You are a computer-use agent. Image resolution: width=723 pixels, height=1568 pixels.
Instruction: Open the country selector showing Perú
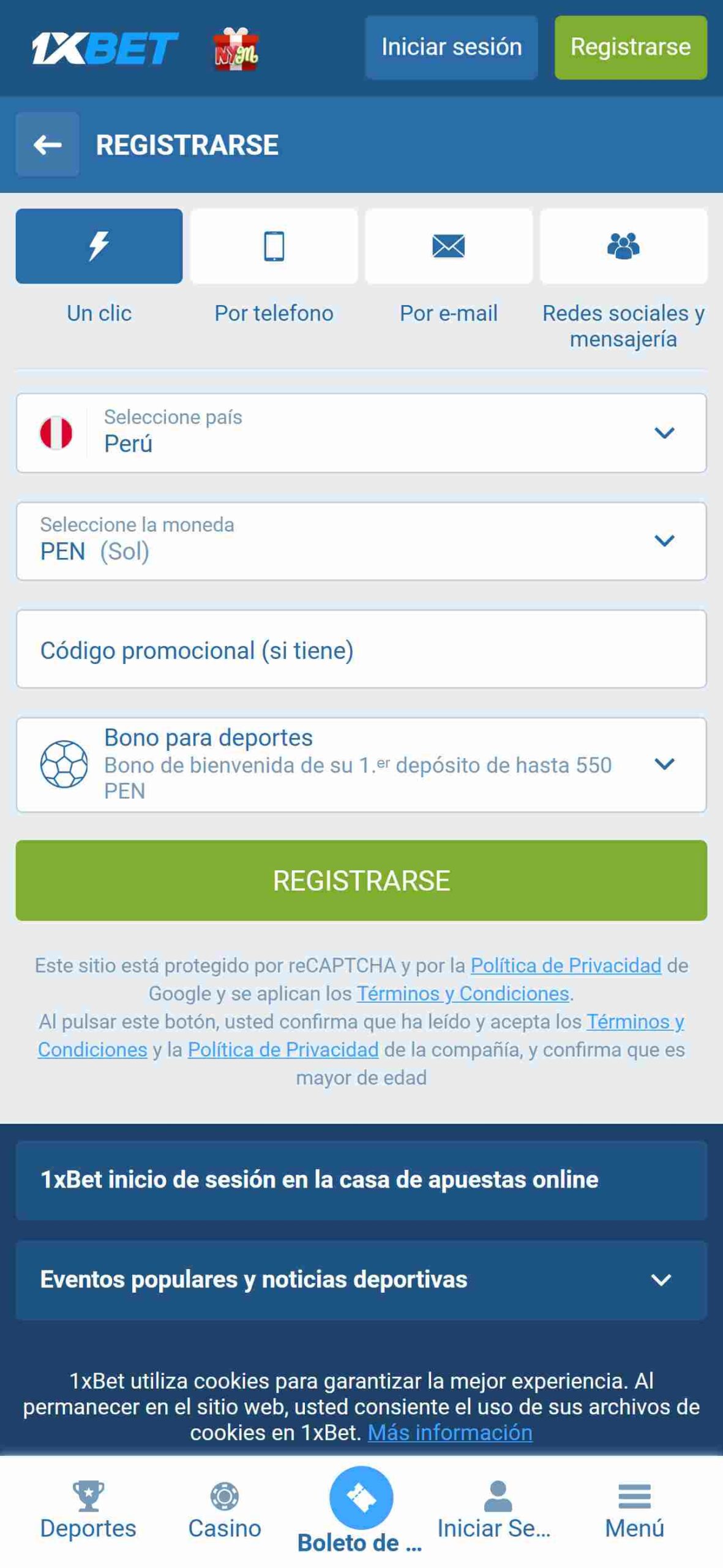(361, 432)
